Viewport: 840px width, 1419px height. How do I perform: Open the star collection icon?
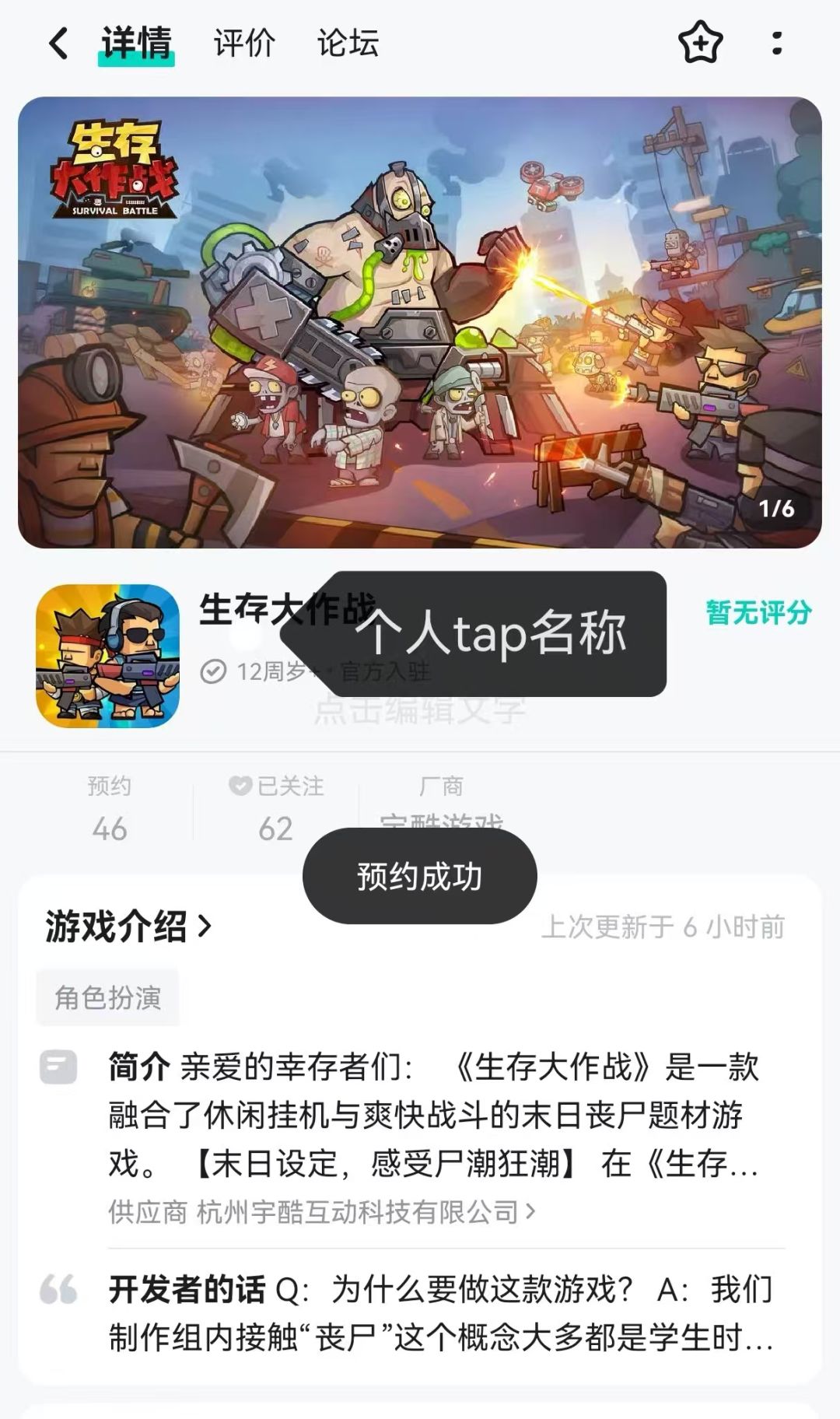701,44
